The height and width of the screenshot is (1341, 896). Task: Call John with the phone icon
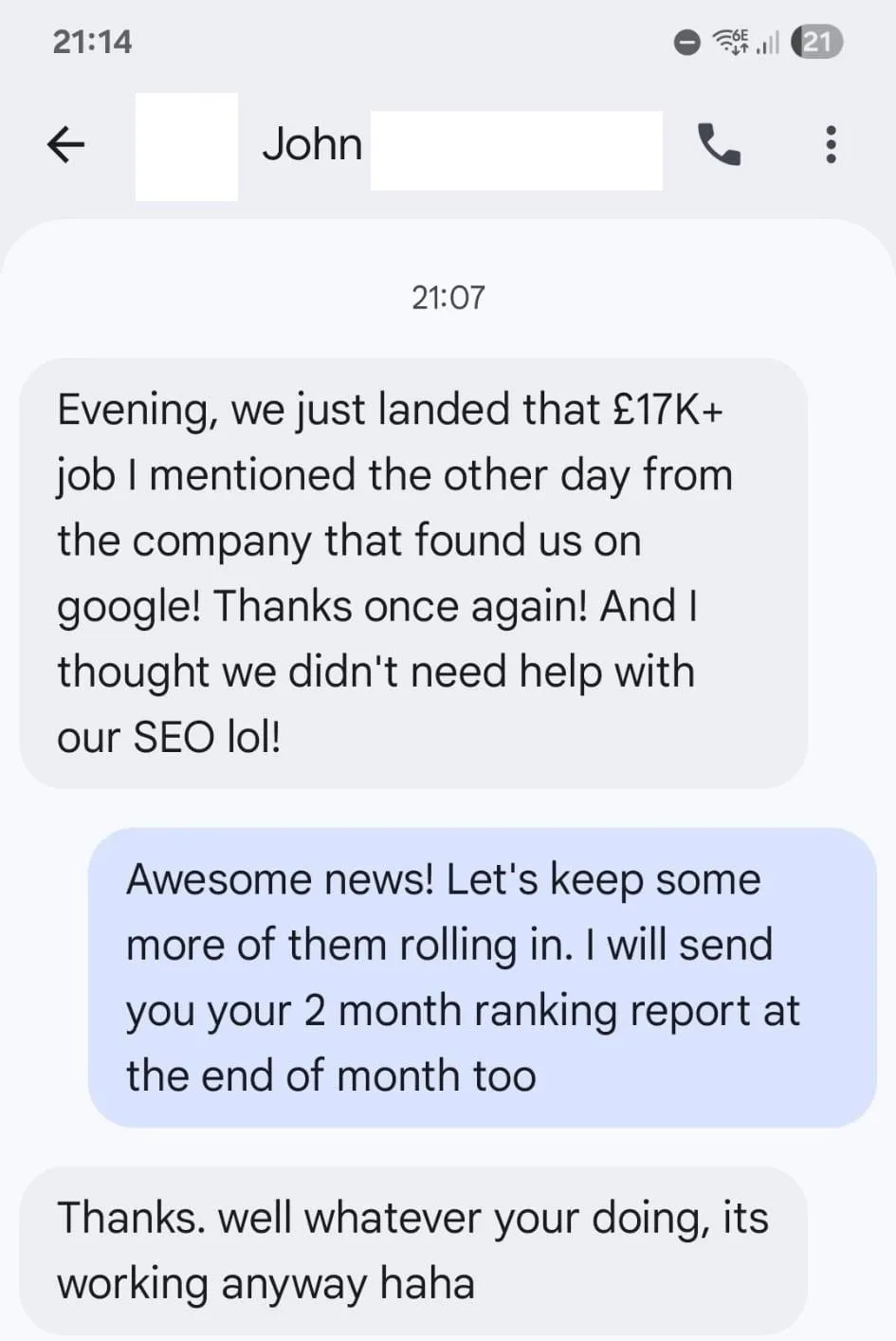coord(719,145)
